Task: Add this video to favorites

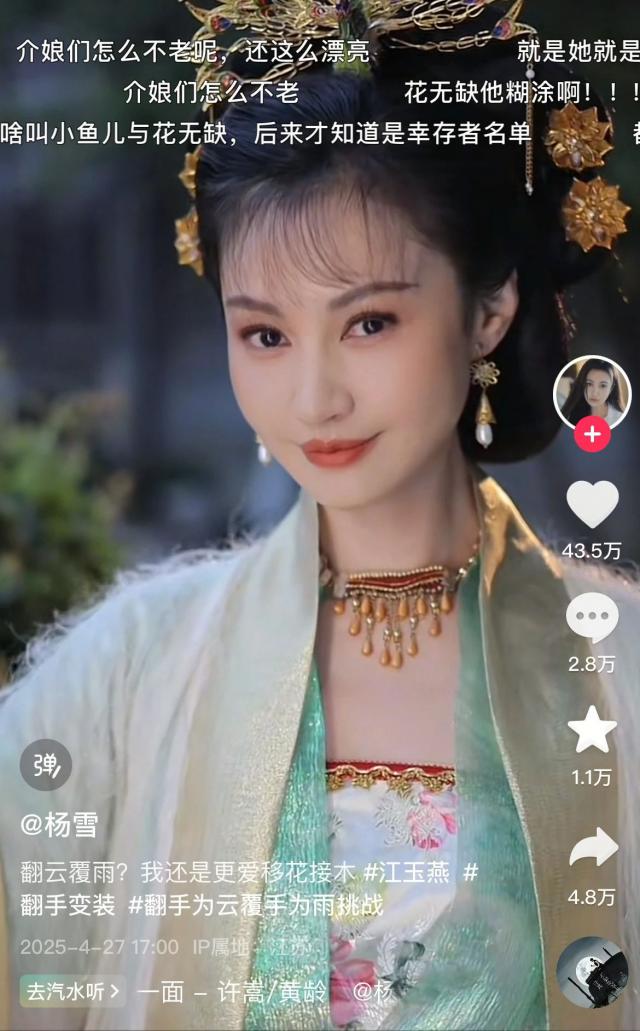Action: pos(592,730)
